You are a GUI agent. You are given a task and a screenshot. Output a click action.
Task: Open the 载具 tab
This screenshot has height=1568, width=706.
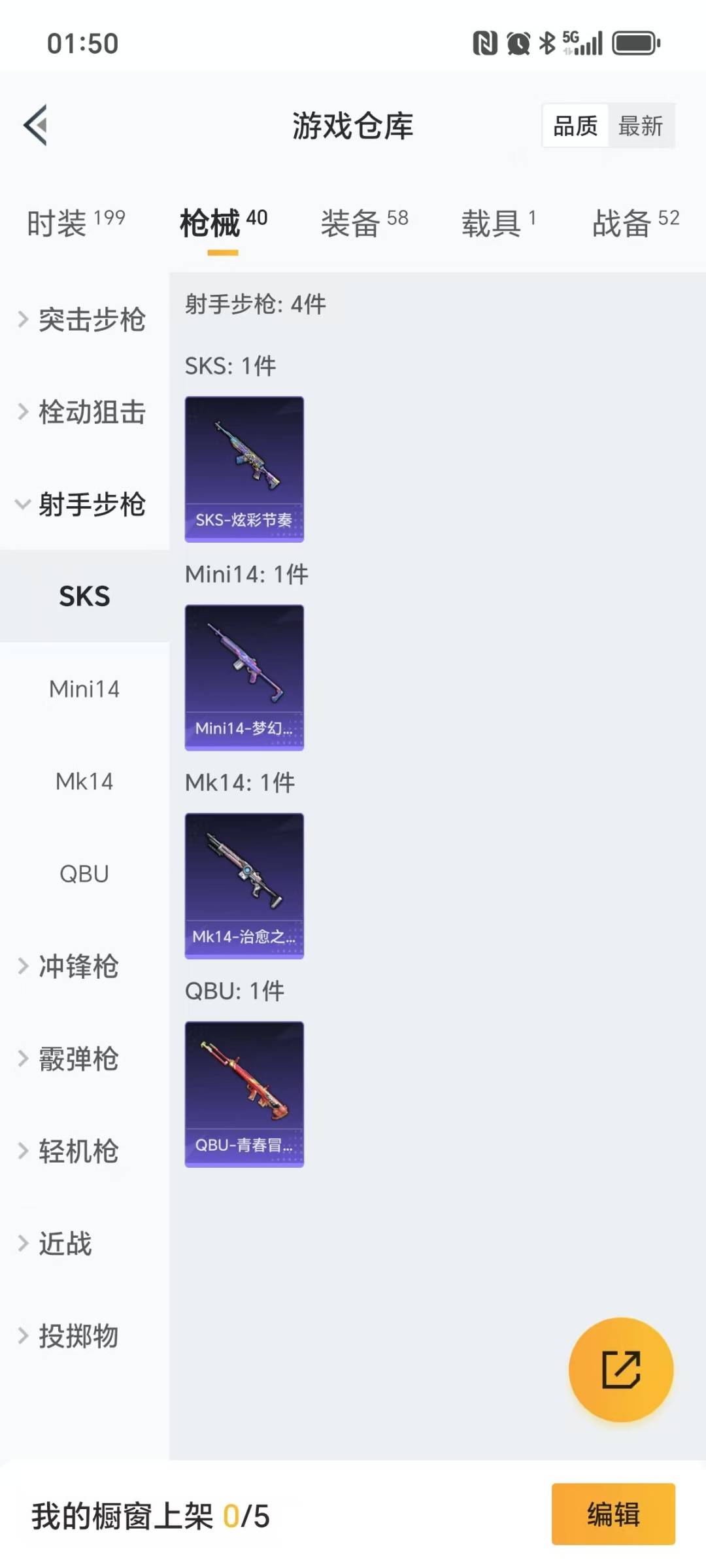(499, 223)
